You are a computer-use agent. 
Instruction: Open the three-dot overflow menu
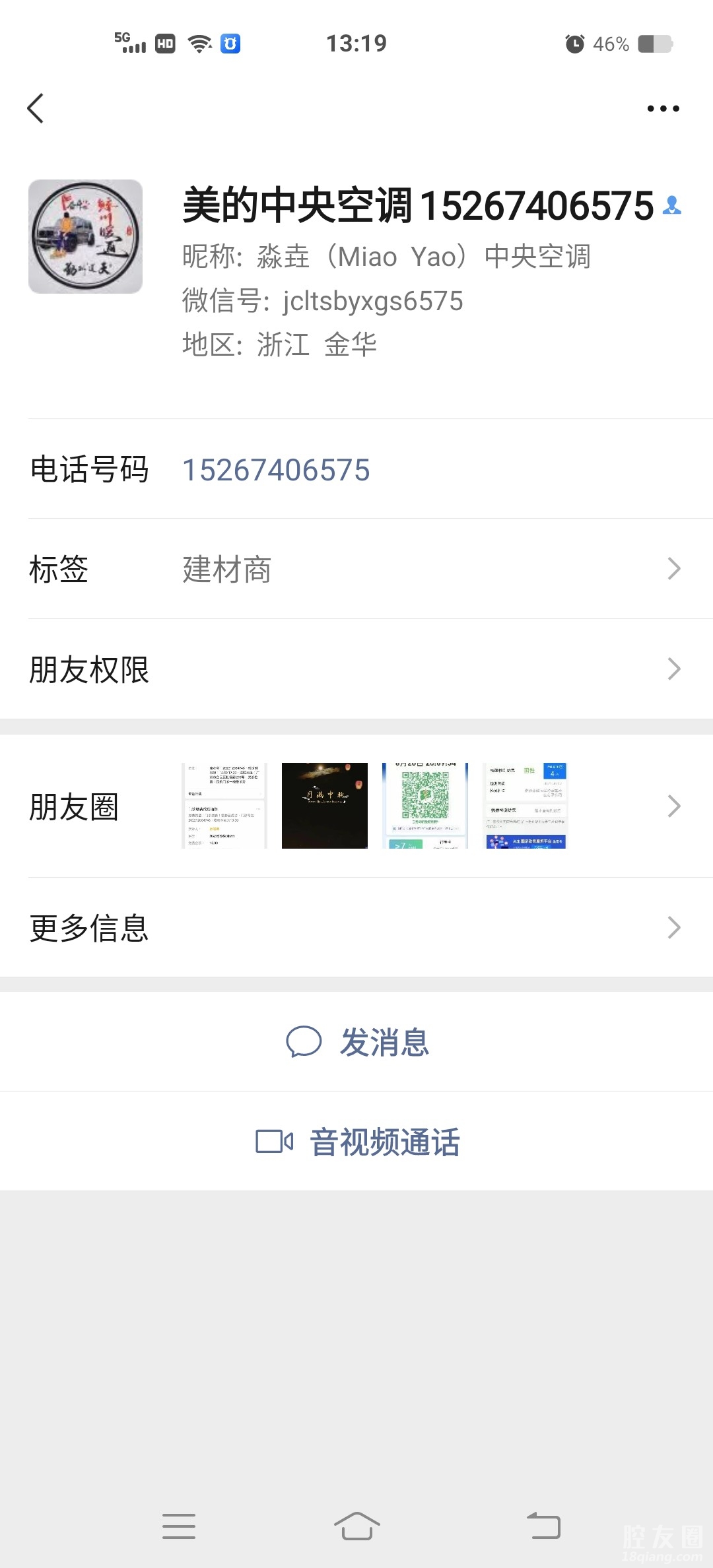663,108
